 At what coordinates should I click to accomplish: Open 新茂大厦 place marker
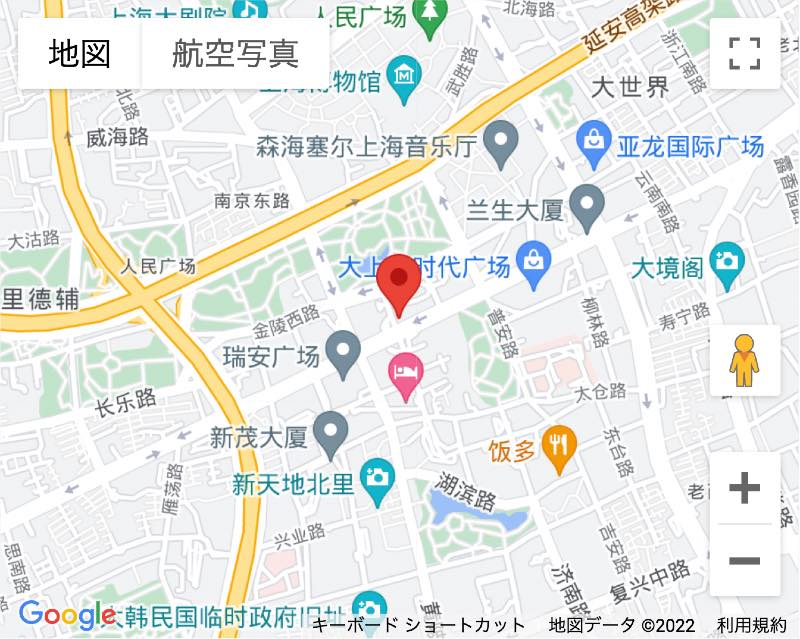coord(331,433)
